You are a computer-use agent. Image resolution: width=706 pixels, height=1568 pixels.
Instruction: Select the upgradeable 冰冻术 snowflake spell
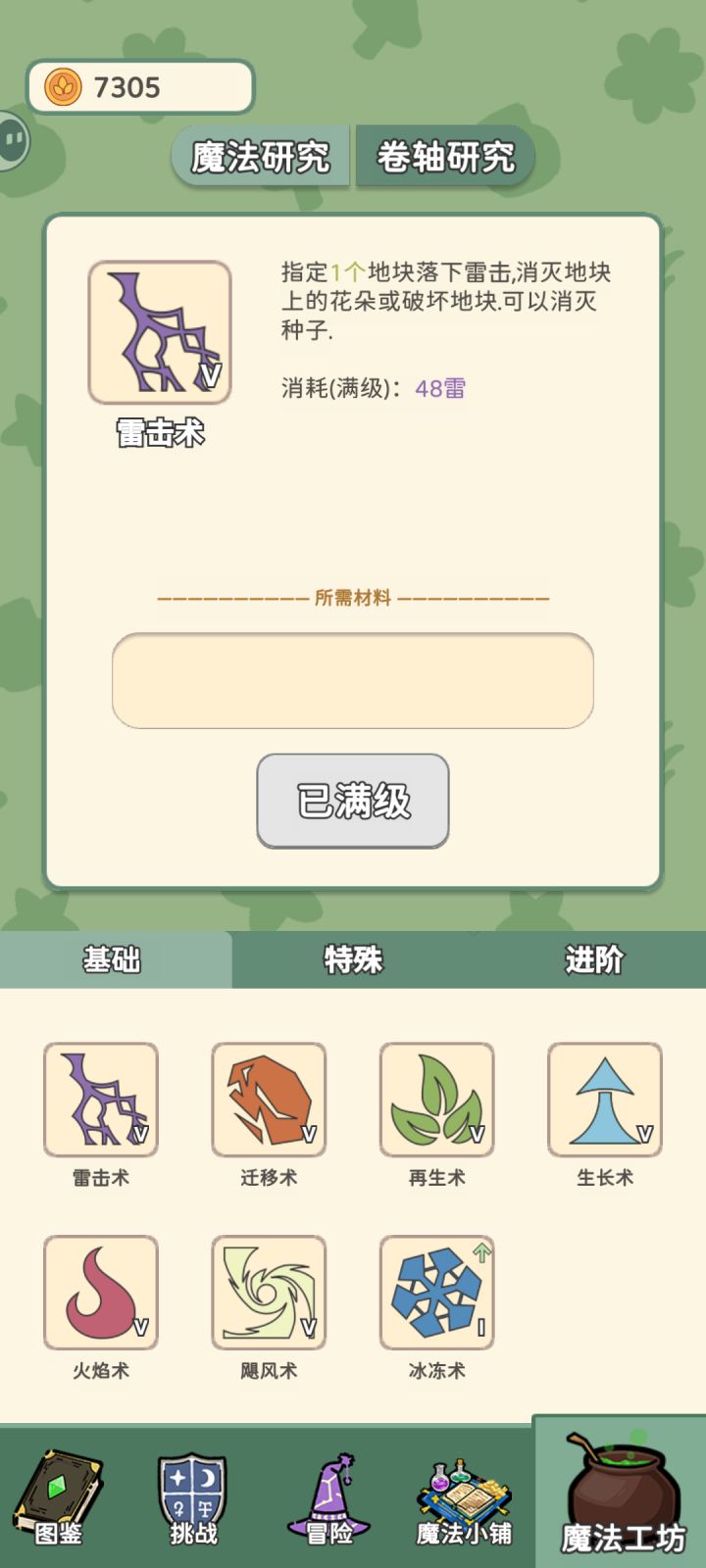tap(436, 1294)
